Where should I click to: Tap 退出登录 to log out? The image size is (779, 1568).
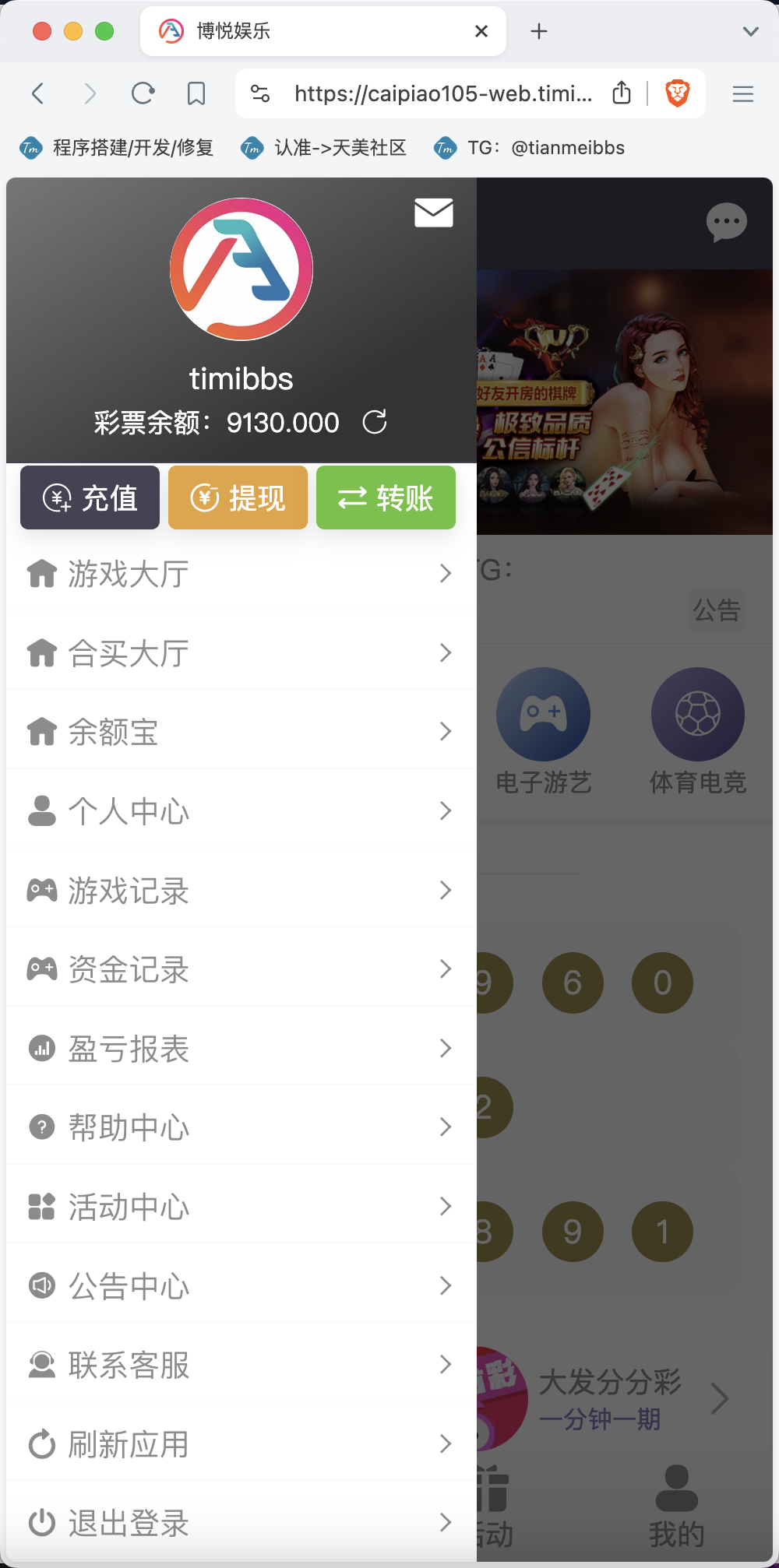click(241, 1523)
